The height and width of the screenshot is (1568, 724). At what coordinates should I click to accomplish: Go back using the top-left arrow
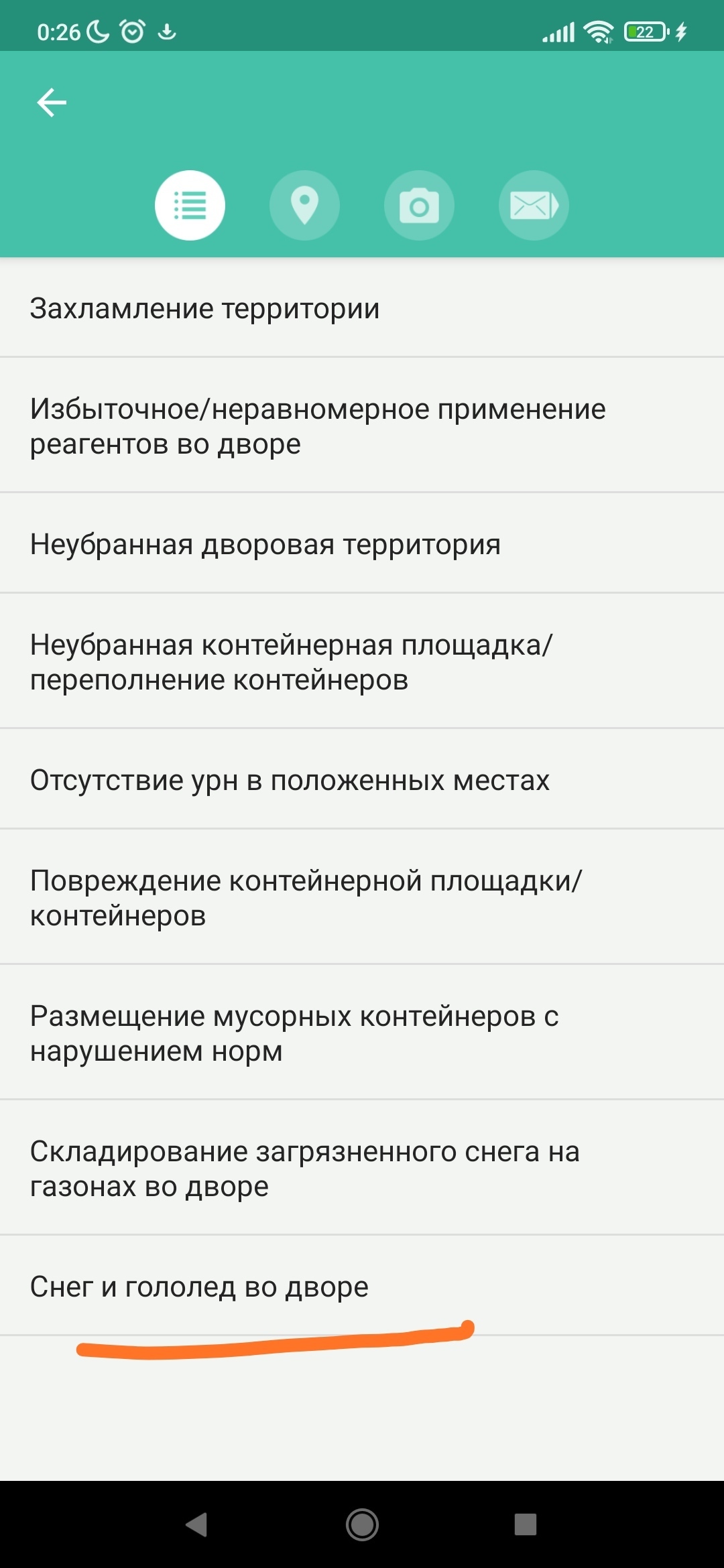point(52,103)
